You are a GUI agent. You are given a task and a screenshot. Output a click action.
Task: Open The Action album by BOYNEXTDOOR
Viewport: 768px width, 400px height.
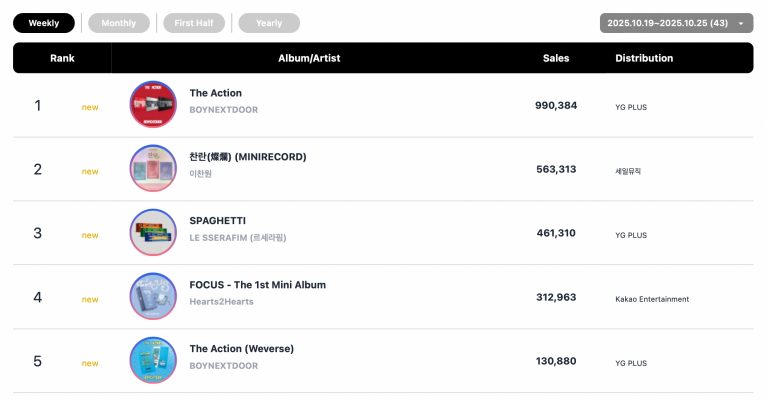tap(215, 93)
